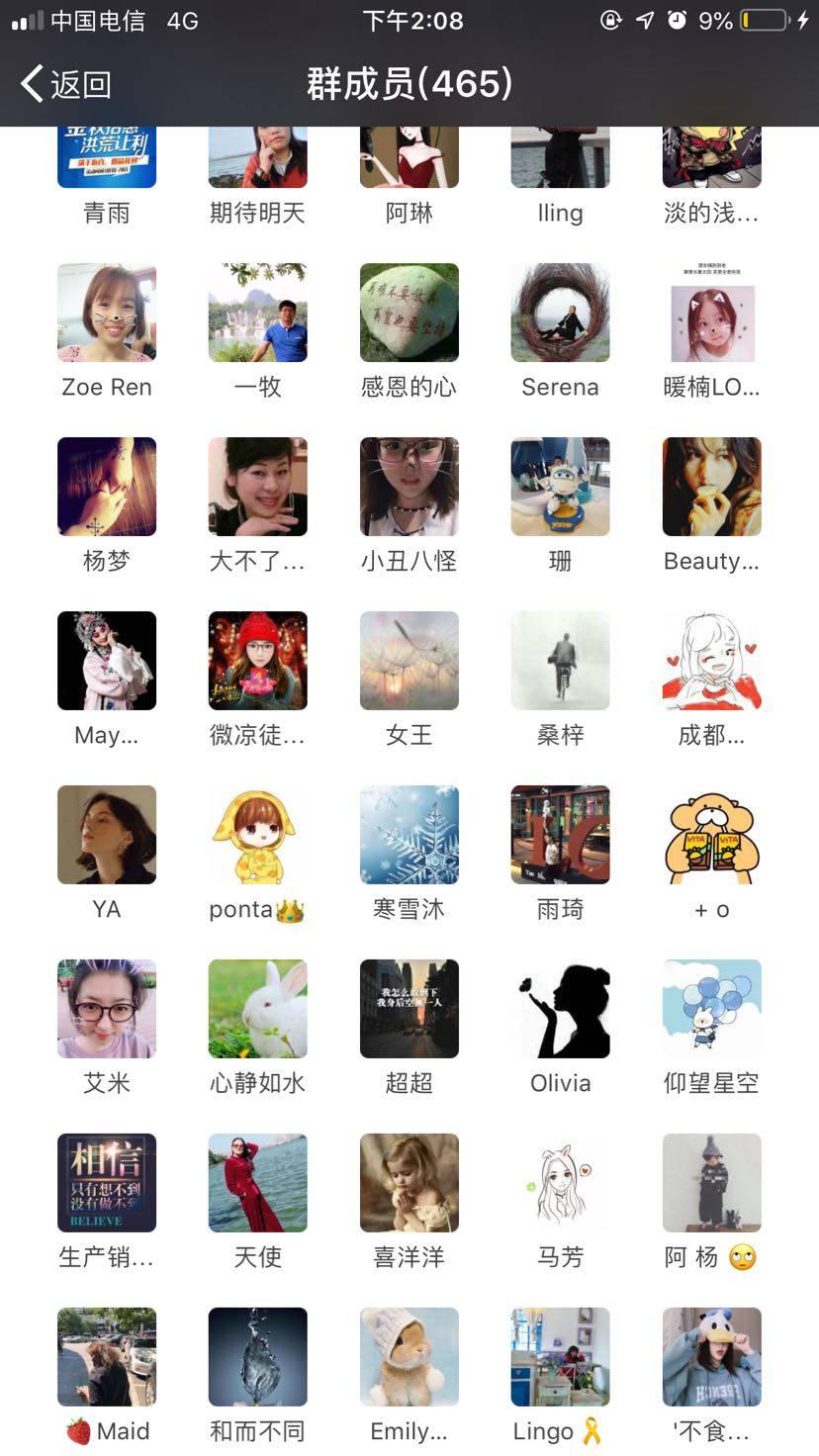Tap 喜洋洋's avatar
The image size is (819, 1456).
[x=409, y=1183]
